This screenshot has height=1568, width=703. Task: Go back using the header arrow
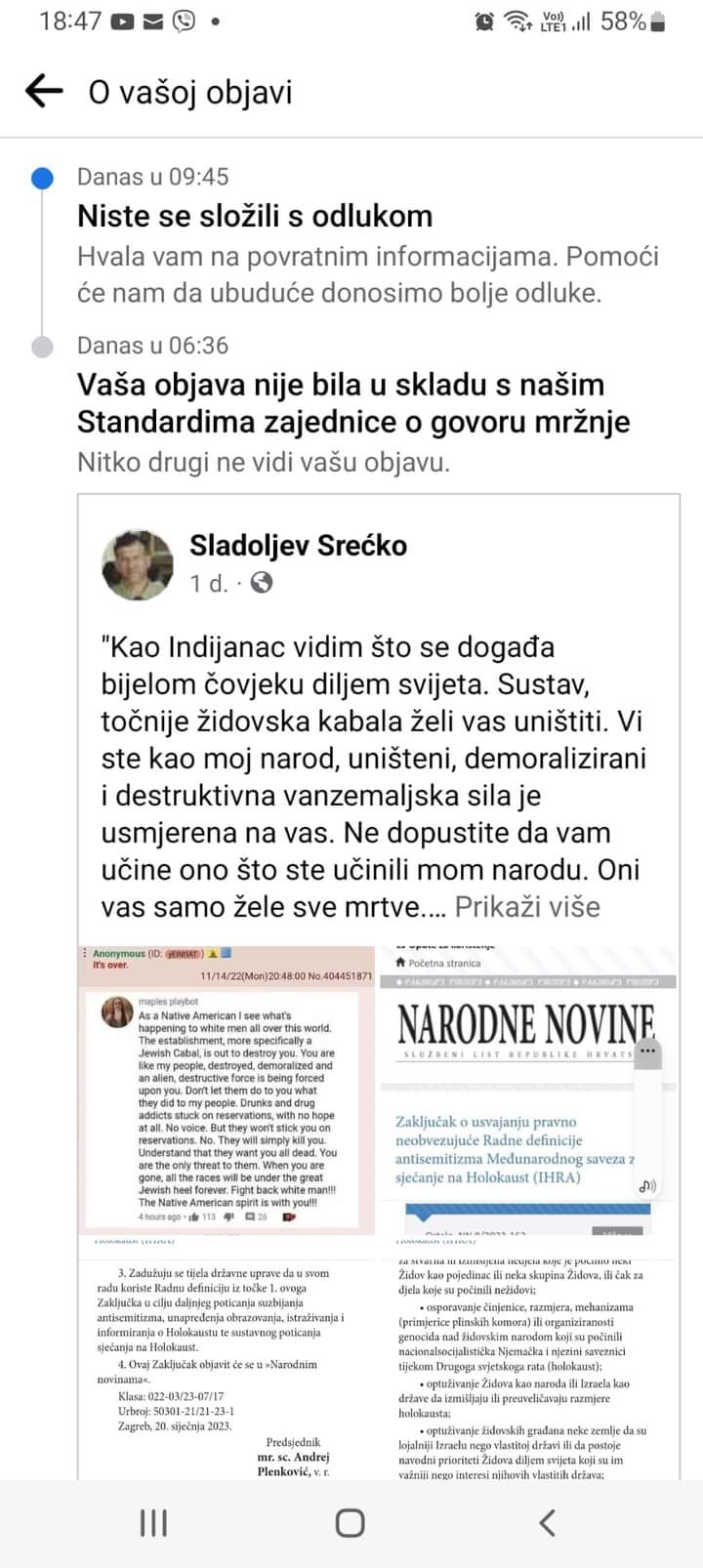point(43,92)
